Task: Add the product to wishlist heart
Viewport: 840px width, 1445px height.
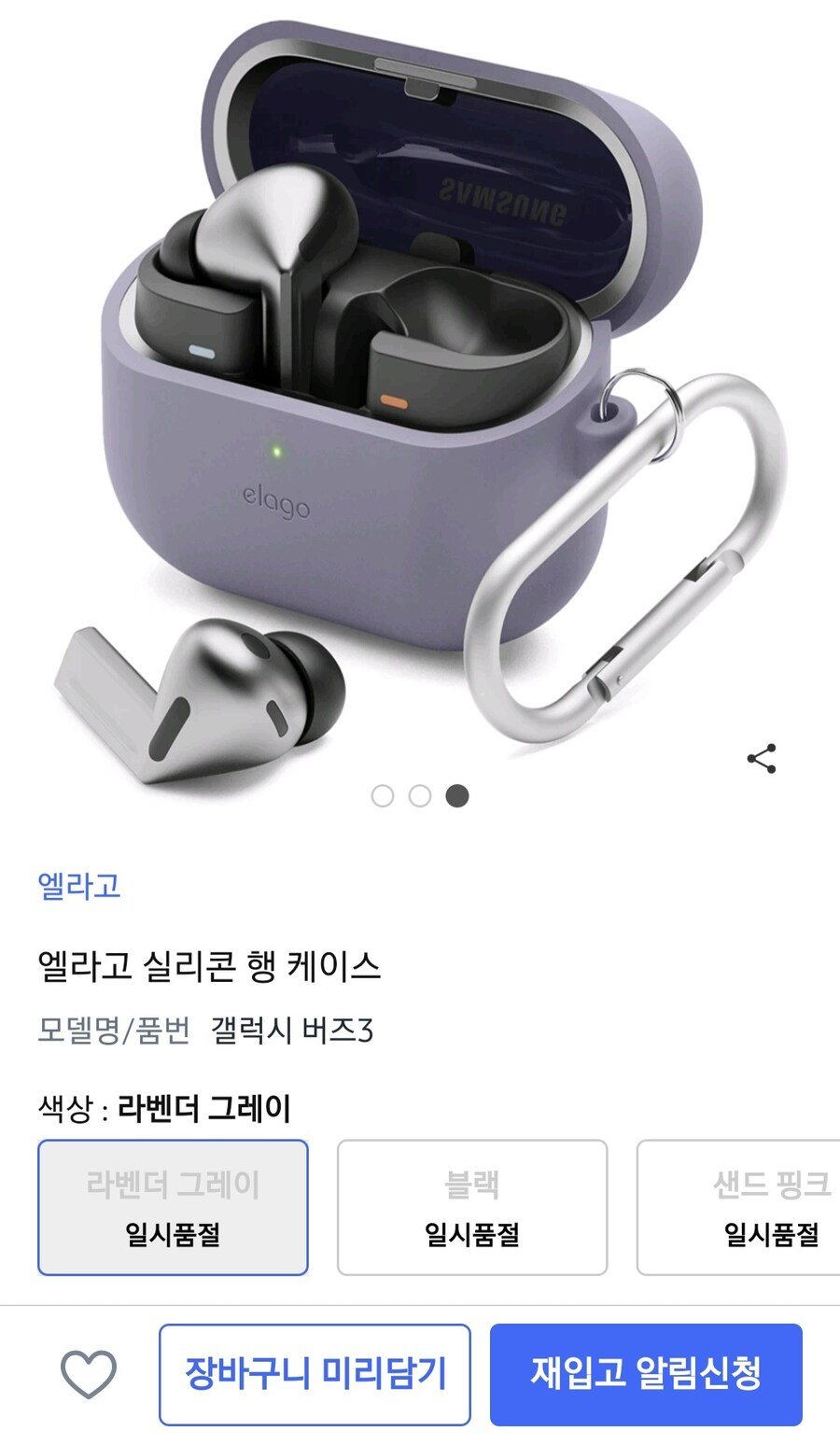Action: click(x=89, y=1374)
